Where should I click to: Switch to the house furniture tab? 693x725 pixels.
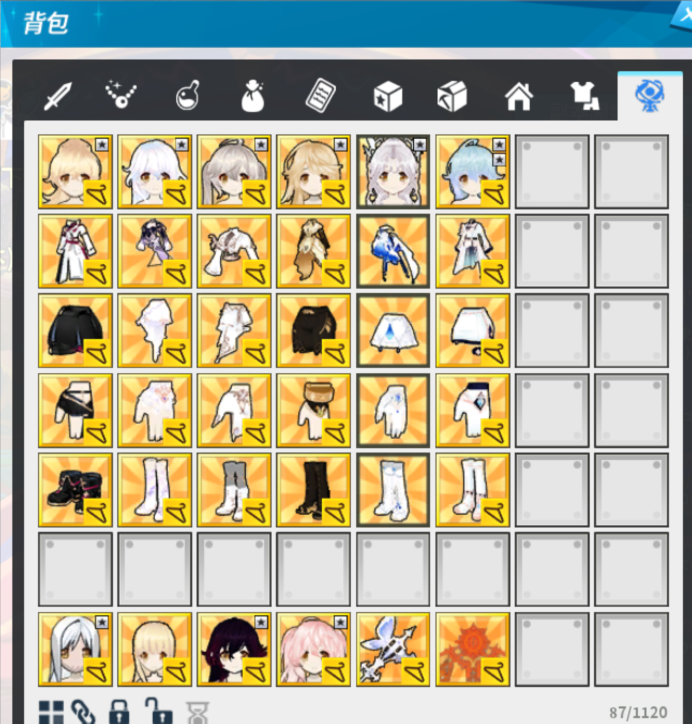(518, 97)
